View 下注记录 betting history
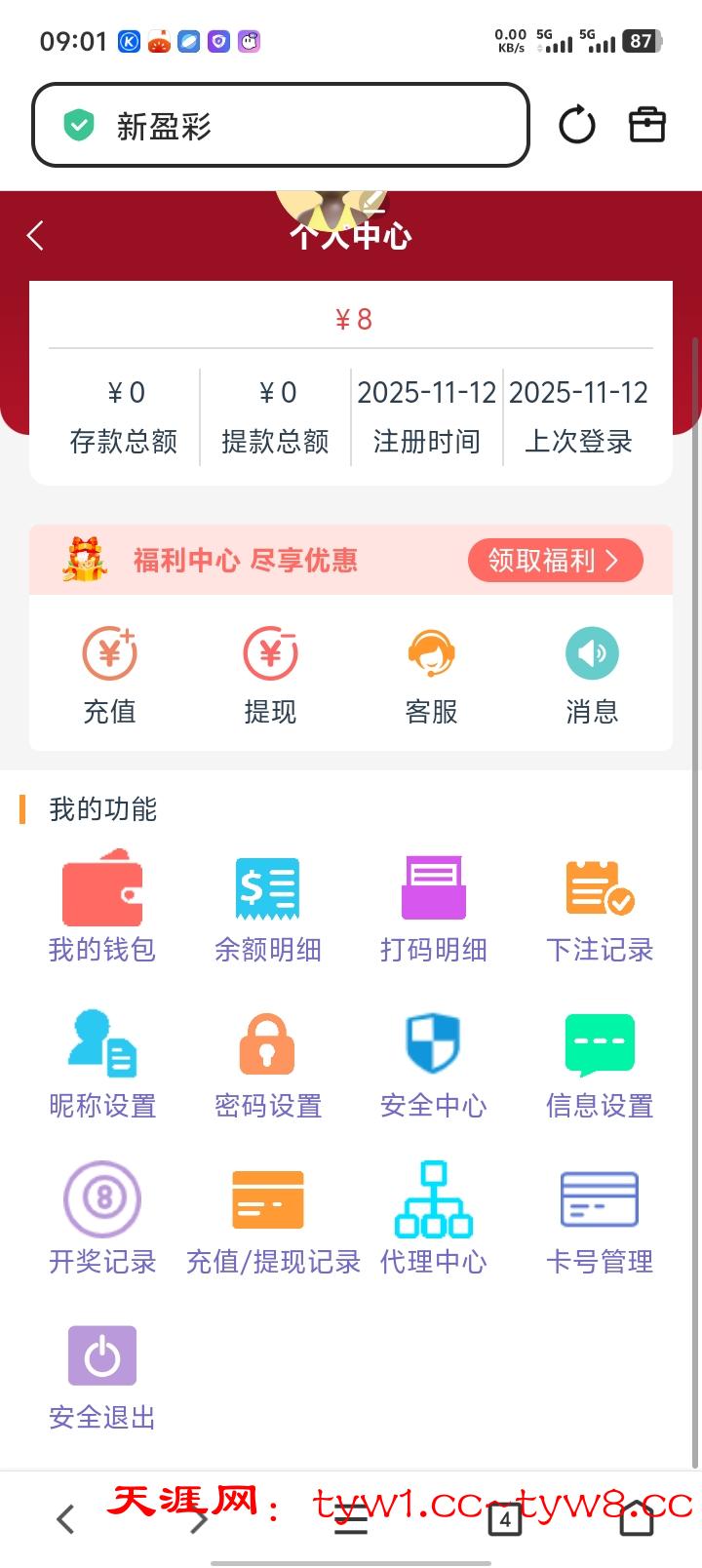This screenshot has height=1568, width=702. click(600, 907)
